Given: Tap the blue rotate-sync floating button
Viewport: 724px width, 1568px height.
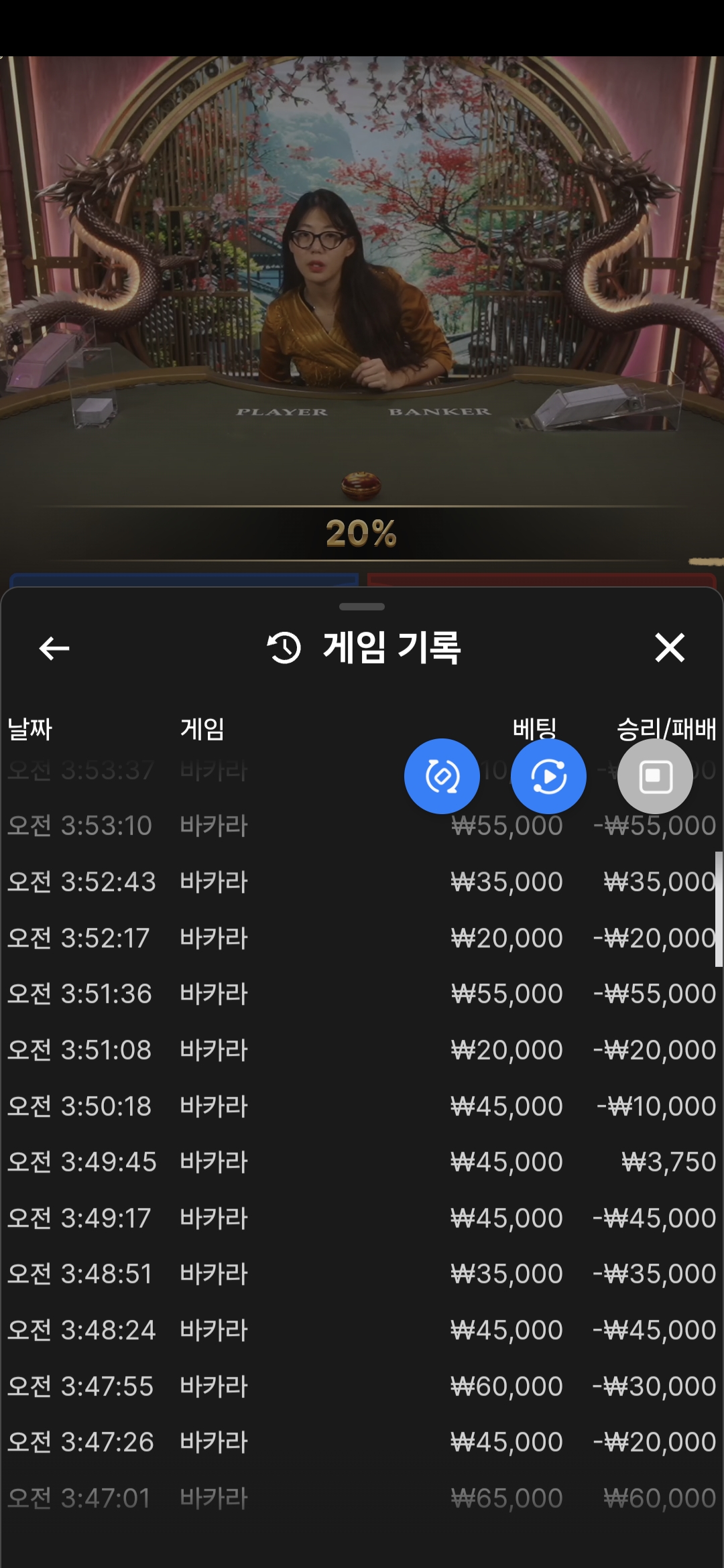Looking at the screenshot, I should click(x=442, y=777).
